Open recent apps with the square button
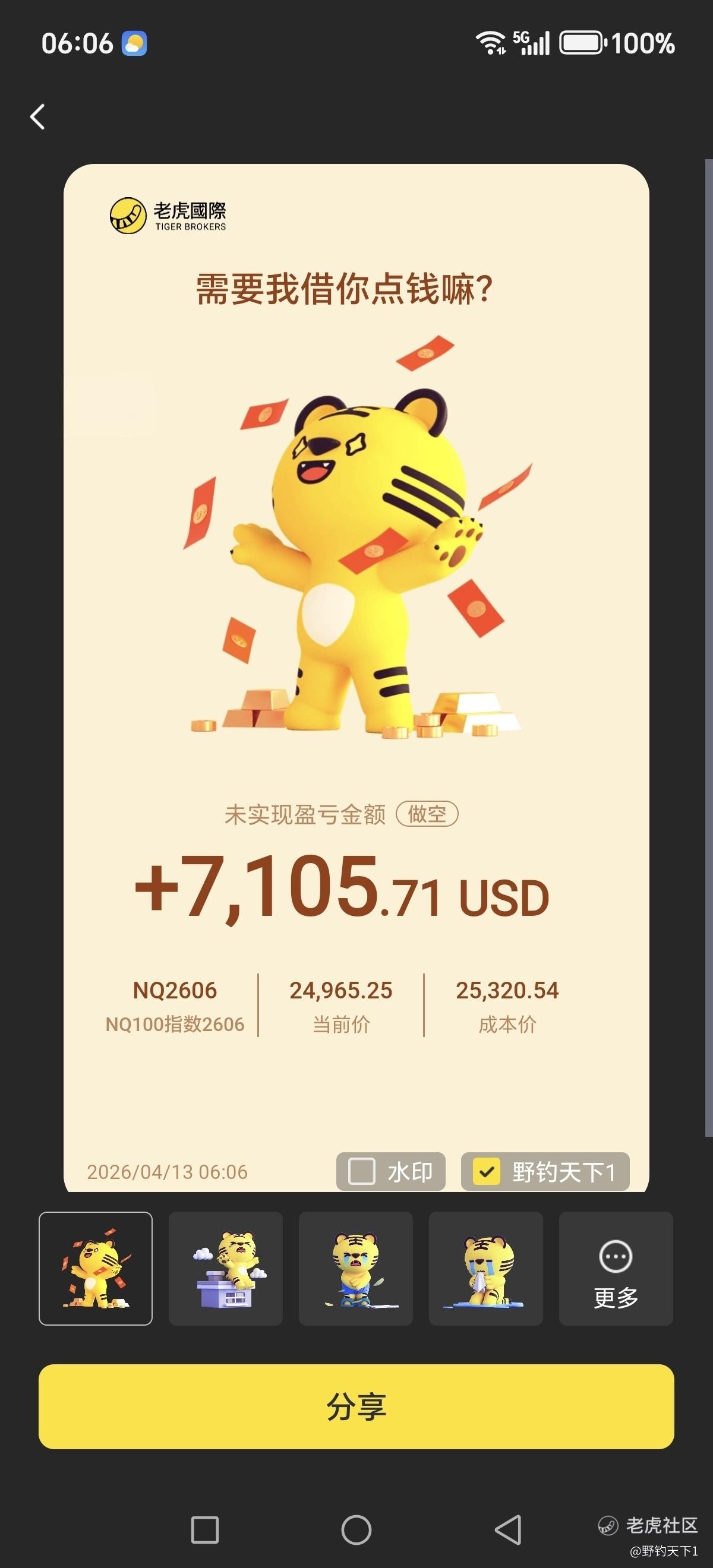Screen dimensions: 713x1568 pyautogui.click(x=204, y=1529)
